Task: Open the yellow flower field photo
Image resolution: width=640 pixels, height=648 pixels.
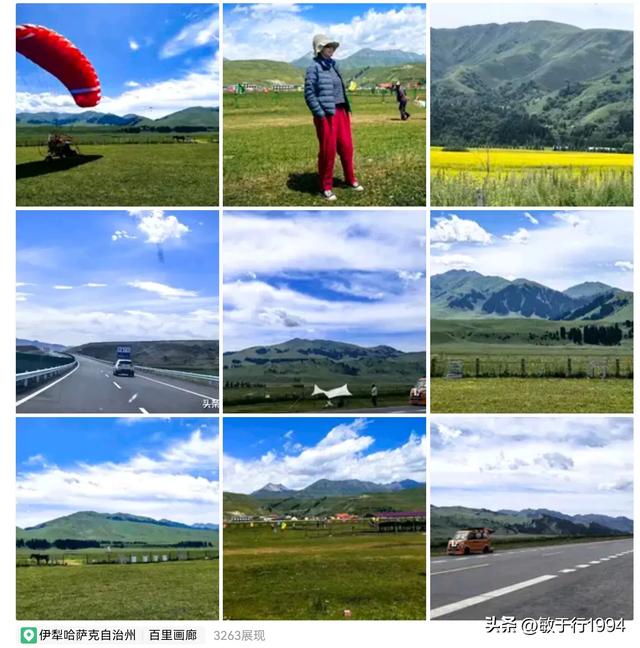Action: point(531,105)
